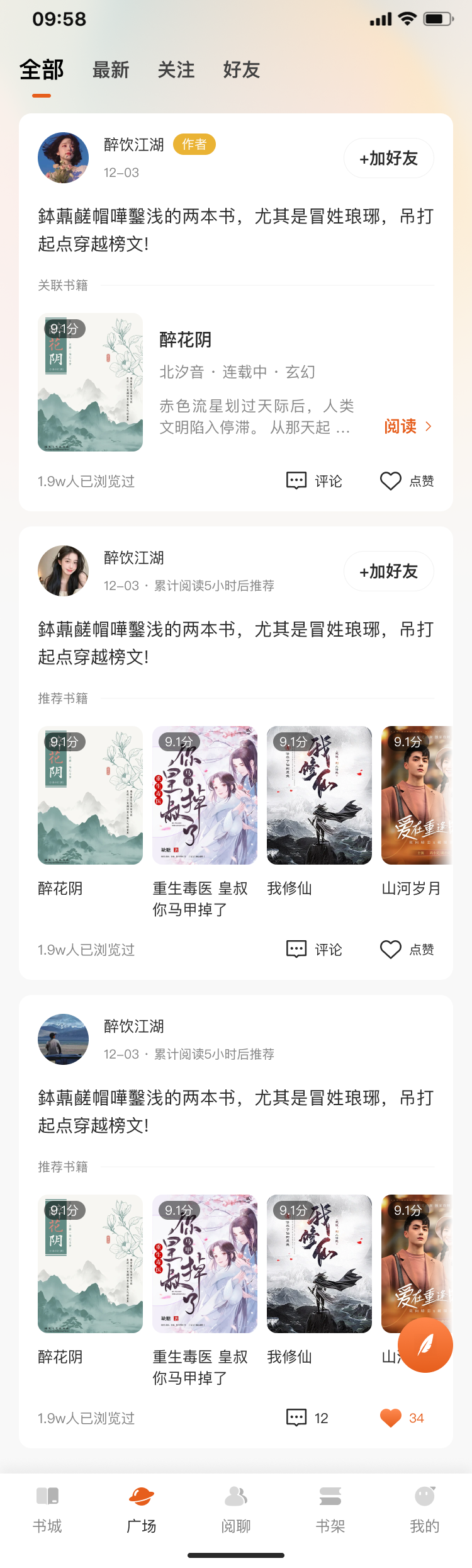This screenshot has width=472, height=1568.
Task: Open the author avatar beside the 作者 badge
Action: click(63, 157)
